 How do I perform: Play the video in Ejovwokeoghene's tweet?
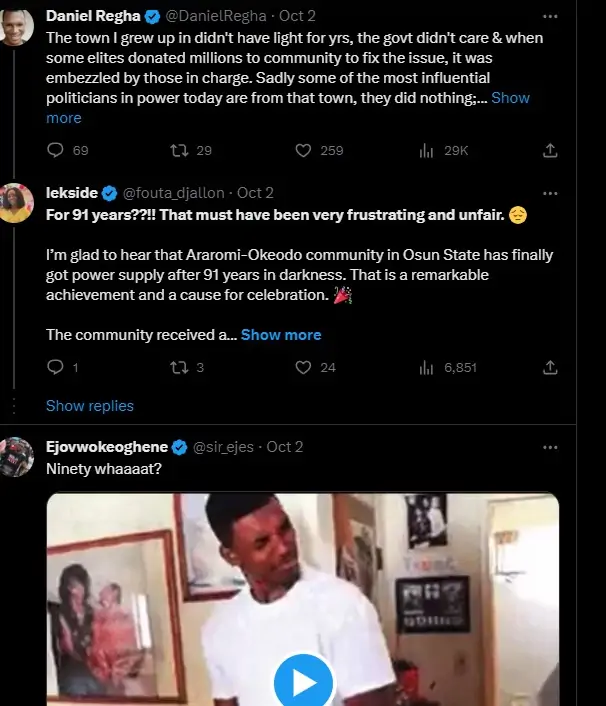pos(303,682)
